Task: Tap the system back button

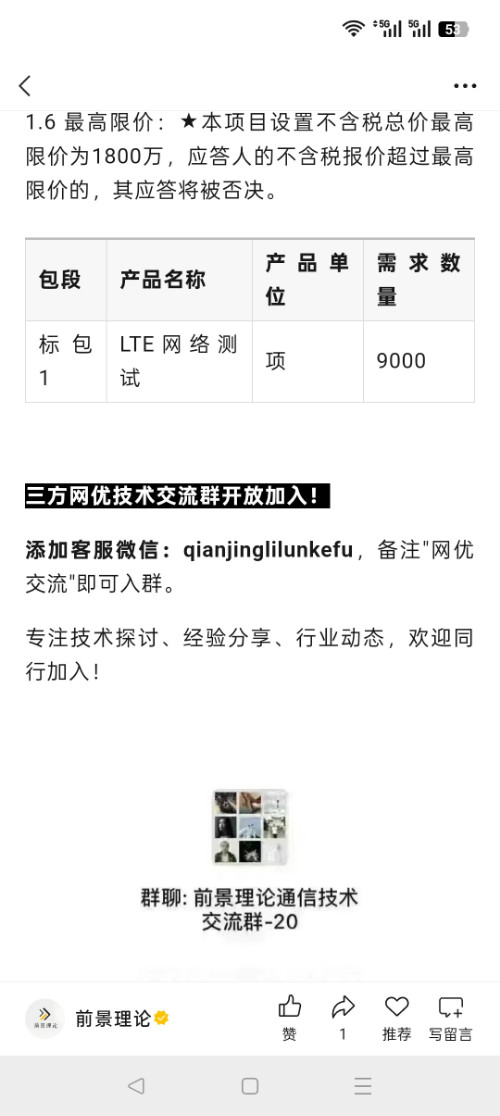Action: tap(136, 1085)
